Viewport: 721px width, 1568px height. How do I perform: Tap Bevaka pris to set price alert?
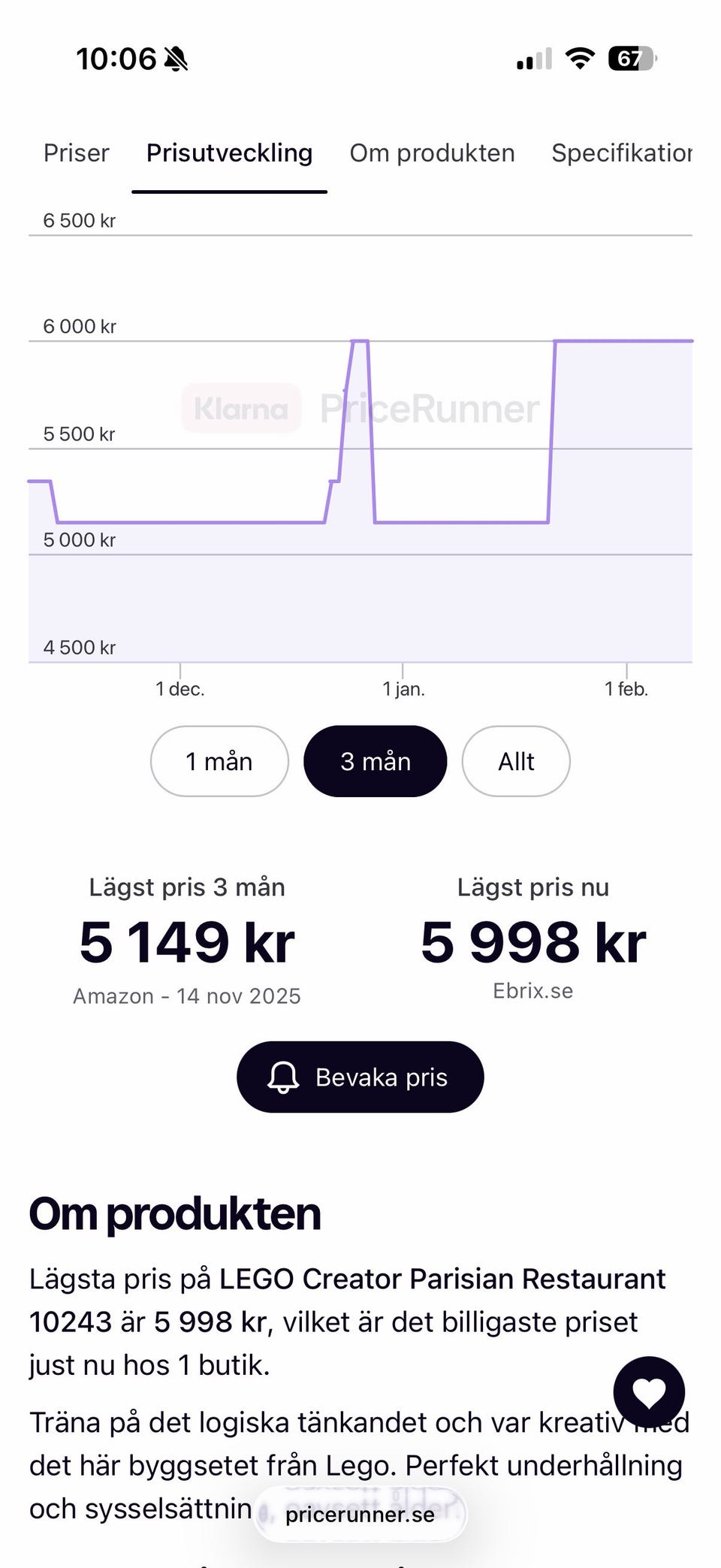click(x=360, y=1077)
